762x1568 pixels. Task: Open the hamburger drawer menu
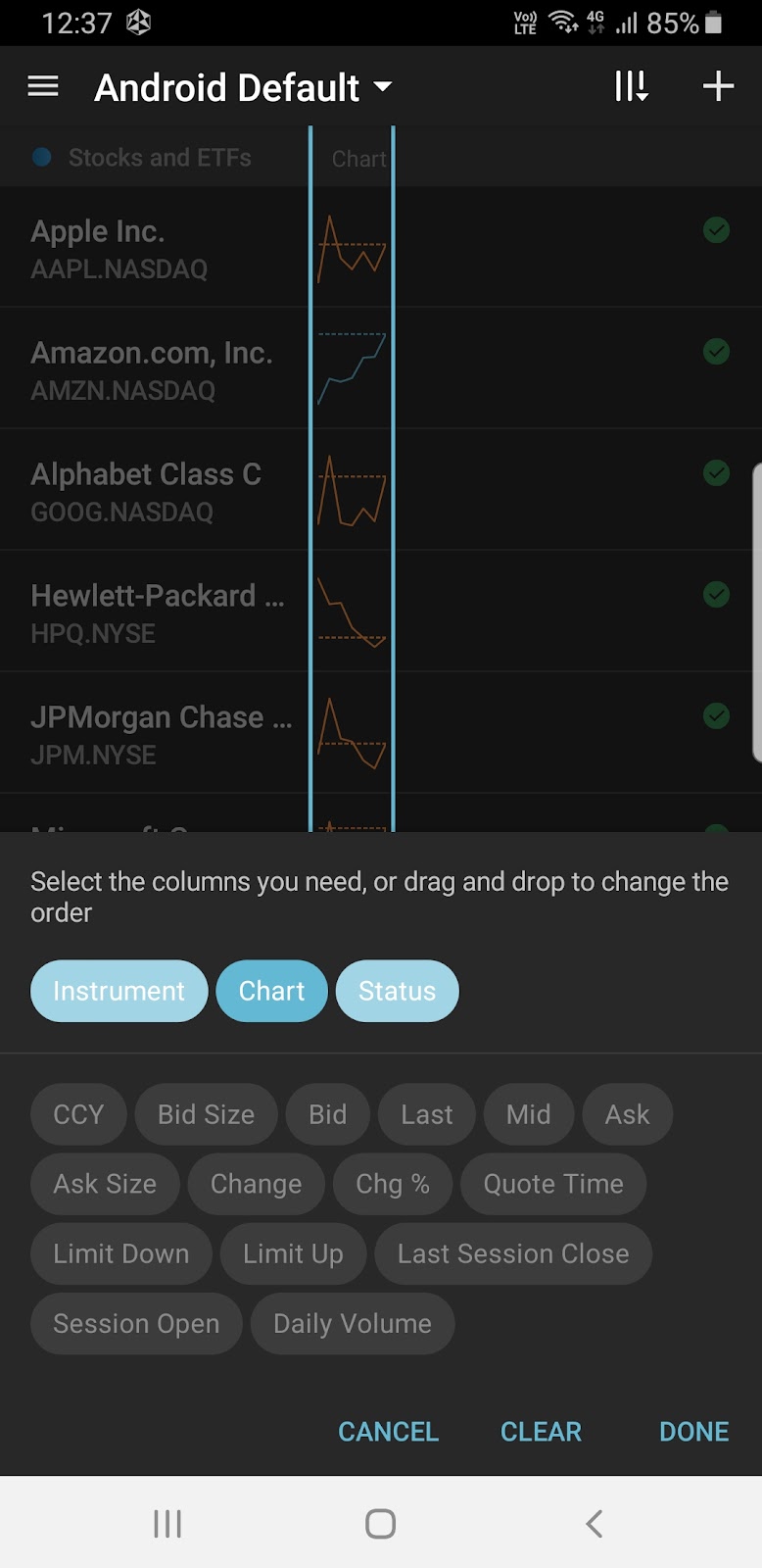[x=43, y=87]
